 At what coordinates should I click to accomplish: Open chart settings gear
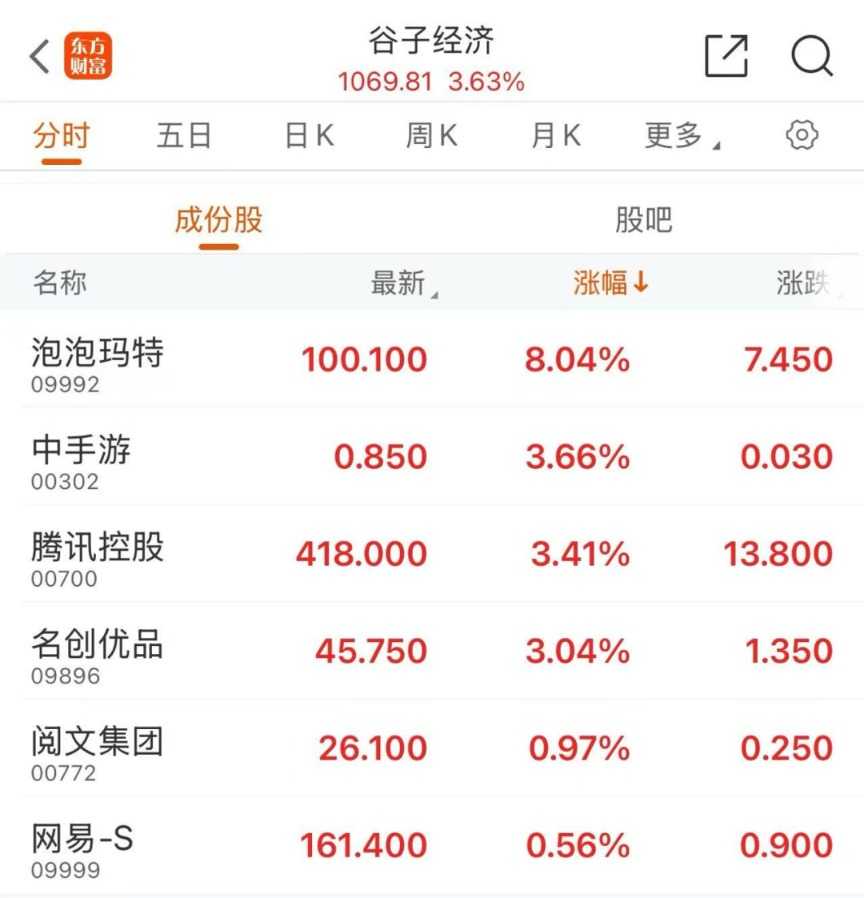point(802,136)
